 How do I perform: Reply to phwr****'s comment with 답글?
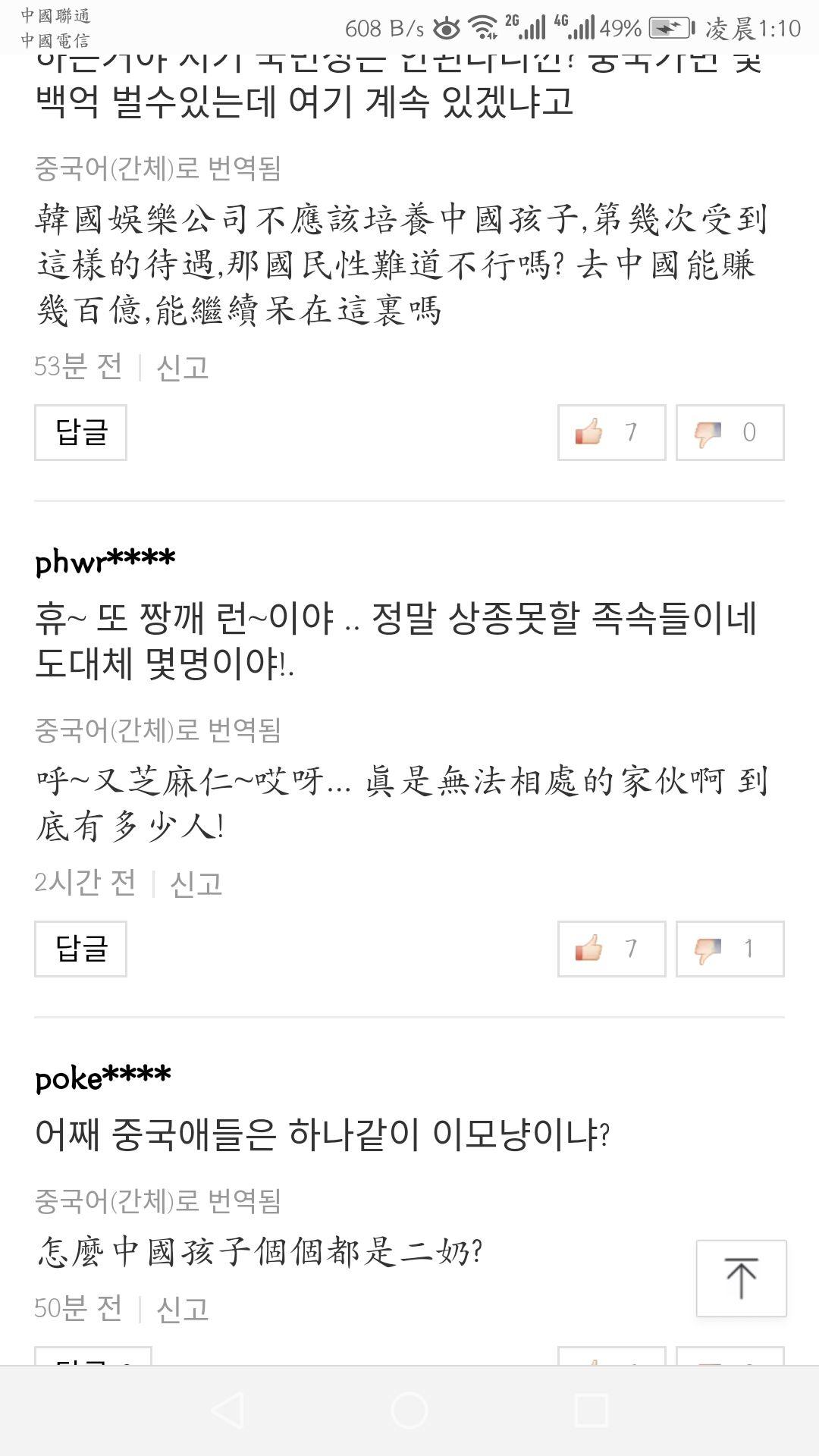click(x=80, y=949)
